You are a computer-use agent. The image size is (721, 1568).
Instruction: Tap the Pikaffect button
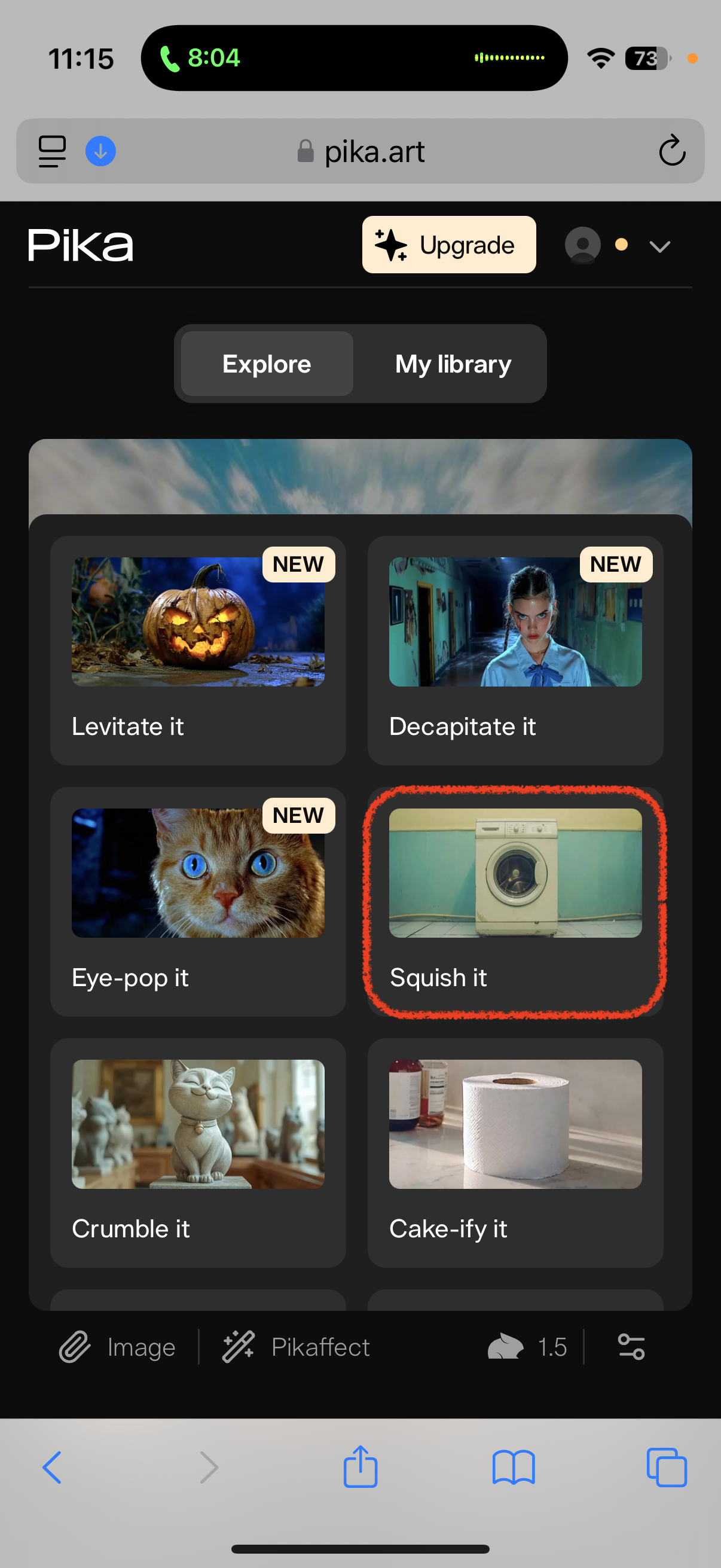pos(297,1347)
